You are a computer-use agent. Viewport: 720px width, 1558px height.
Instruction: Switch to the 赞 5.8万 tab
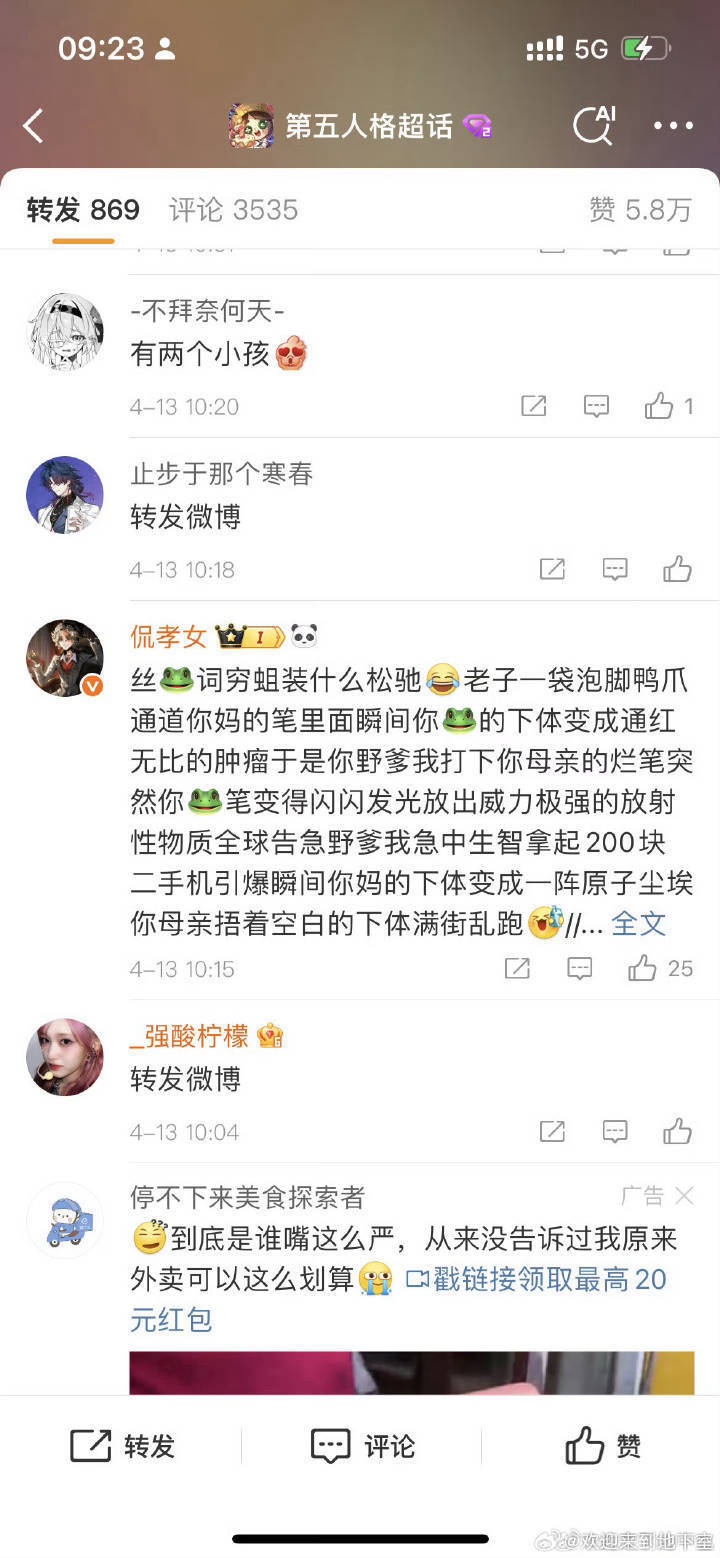click(640, 209)
